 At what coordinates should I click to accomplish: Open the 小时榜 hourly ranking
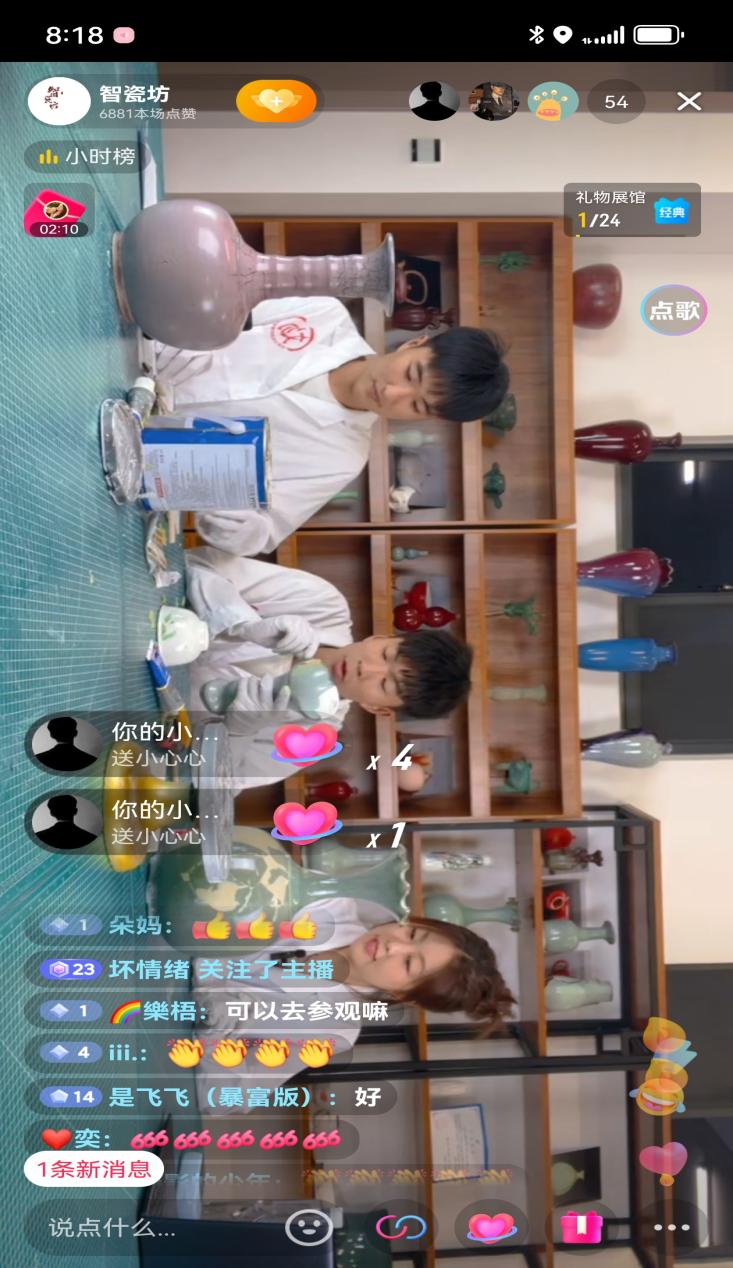pos(86,157)
